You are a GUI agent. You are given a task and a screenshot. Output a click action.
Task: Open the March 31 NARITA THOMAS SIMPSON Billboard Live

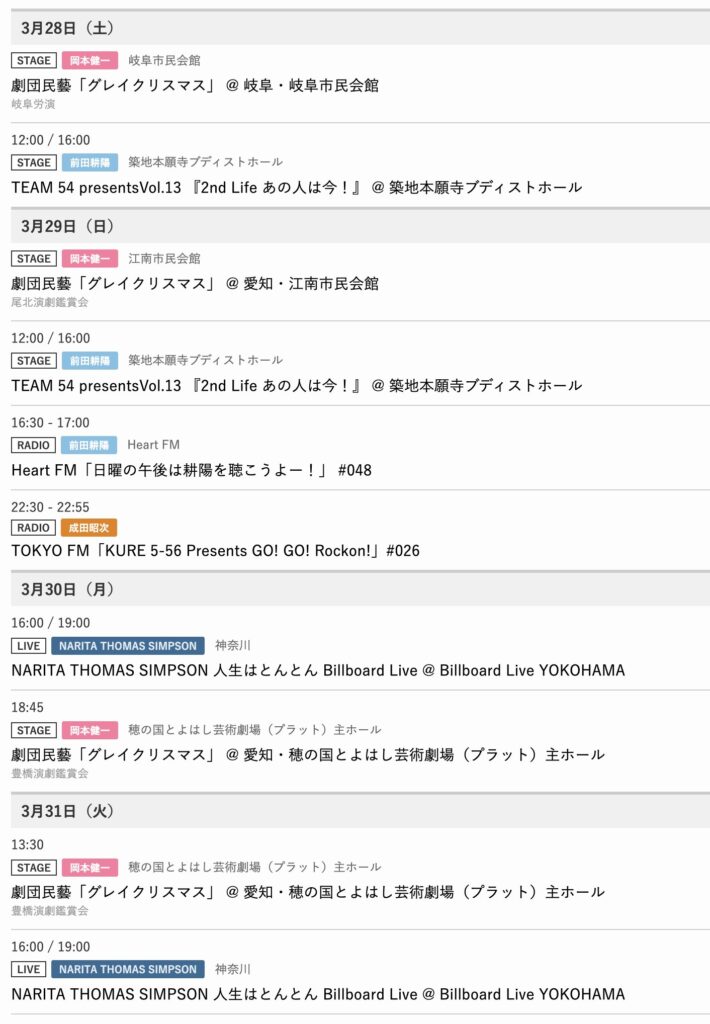317,994
